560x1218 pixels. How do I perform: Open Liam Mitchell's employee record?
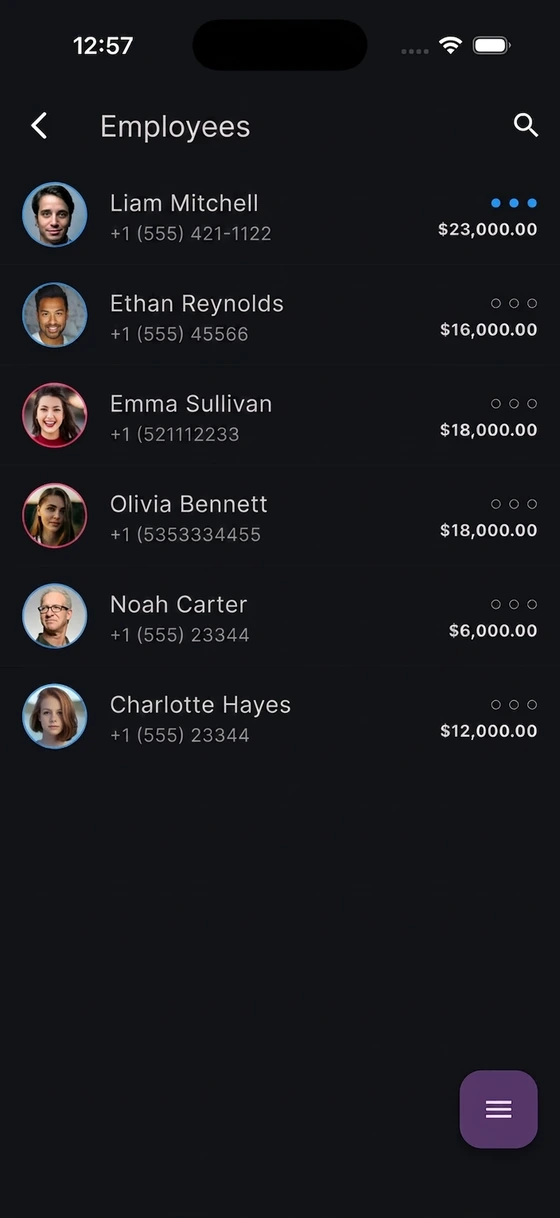280,215
